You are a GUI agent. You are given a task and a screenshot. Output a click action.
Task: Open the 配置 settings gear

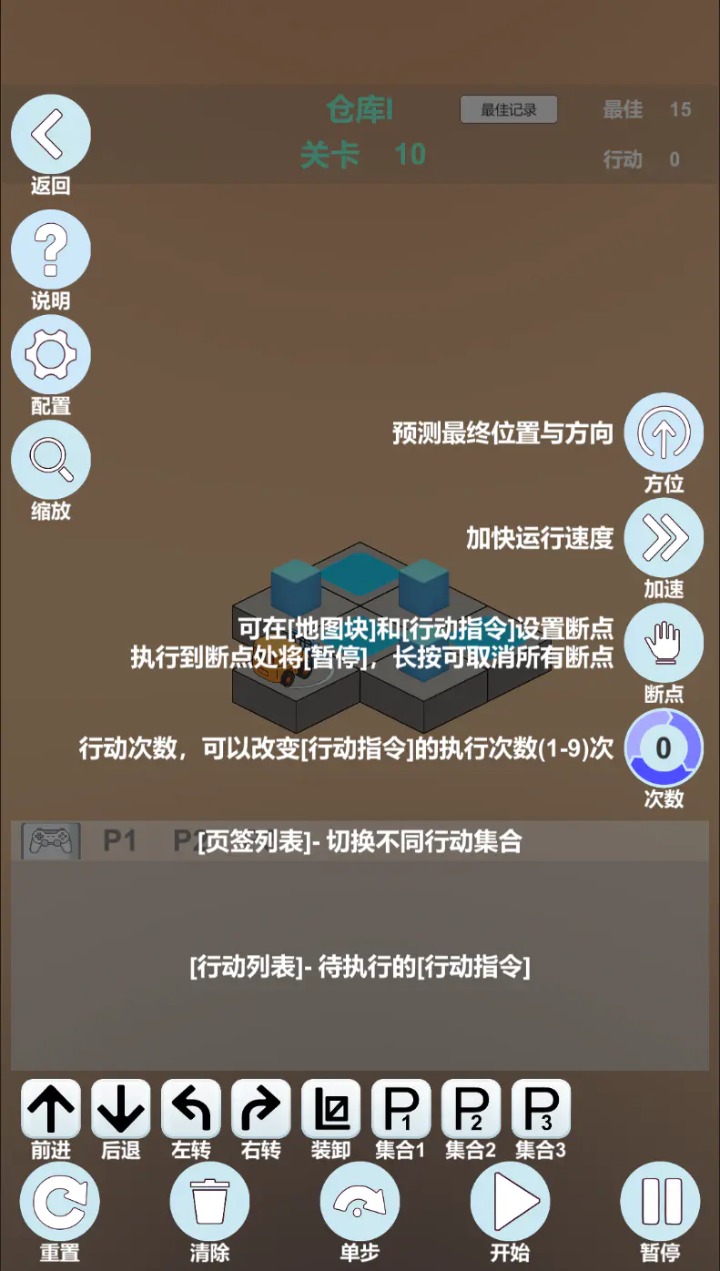[x=50, y=355]
